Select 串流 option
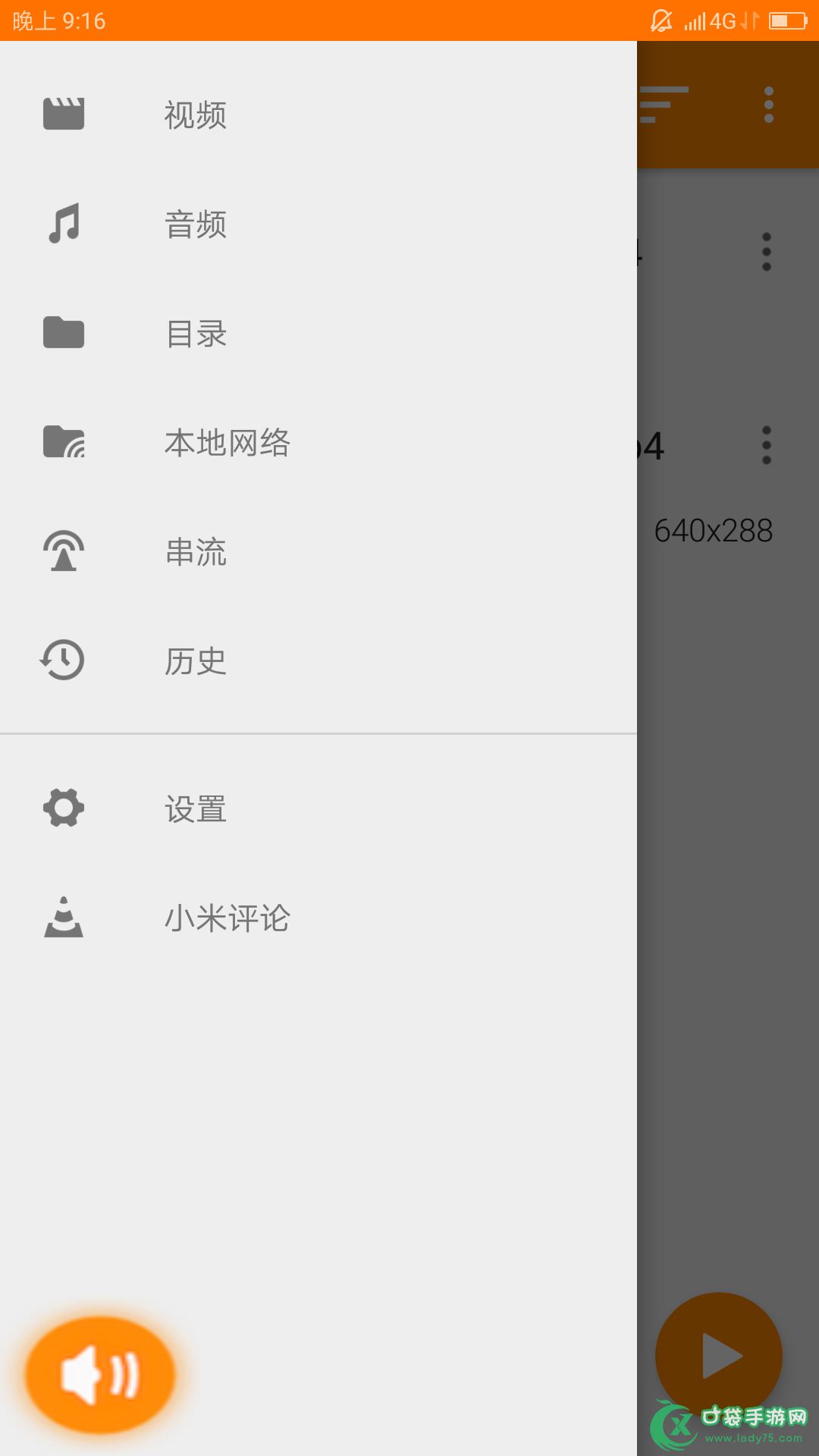The height and width of the screenshot is (1456, 819). pos(318,551)
